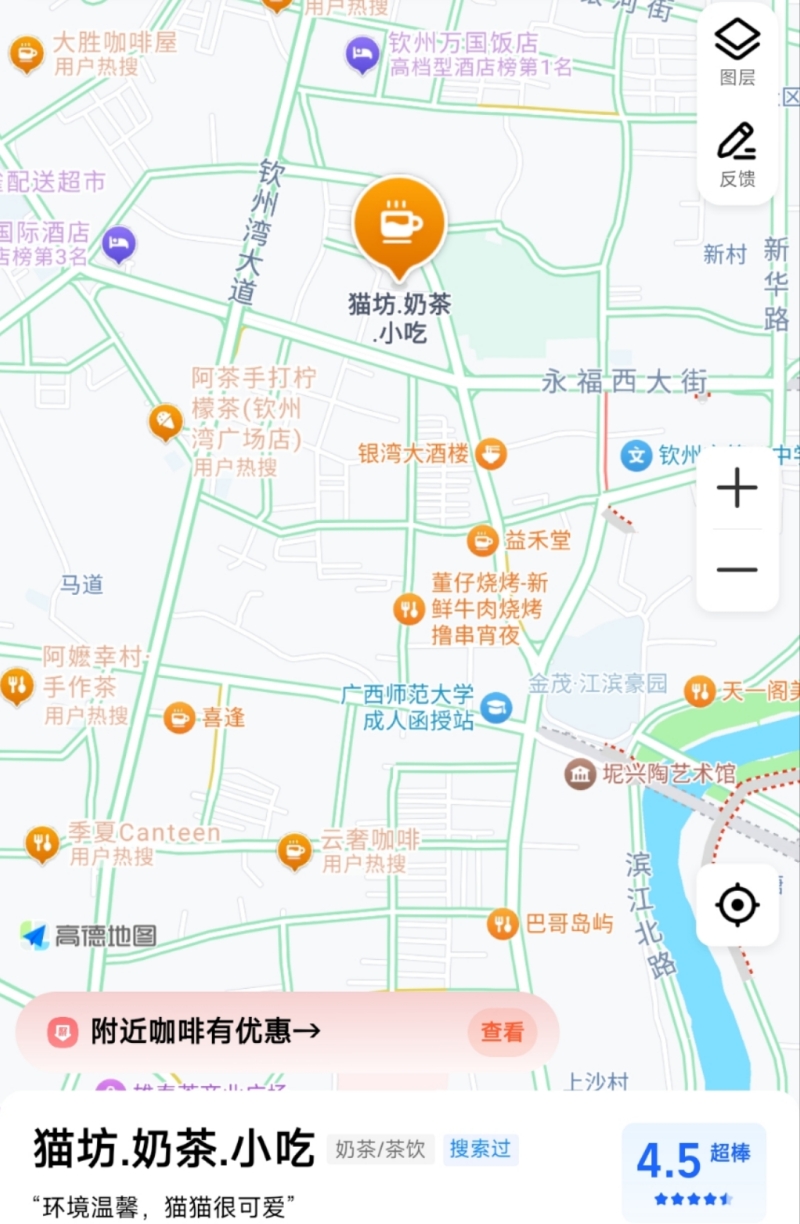Tap the 反馈 feedback button
Screen dimensions: 800x1224
tap(738, 154)
